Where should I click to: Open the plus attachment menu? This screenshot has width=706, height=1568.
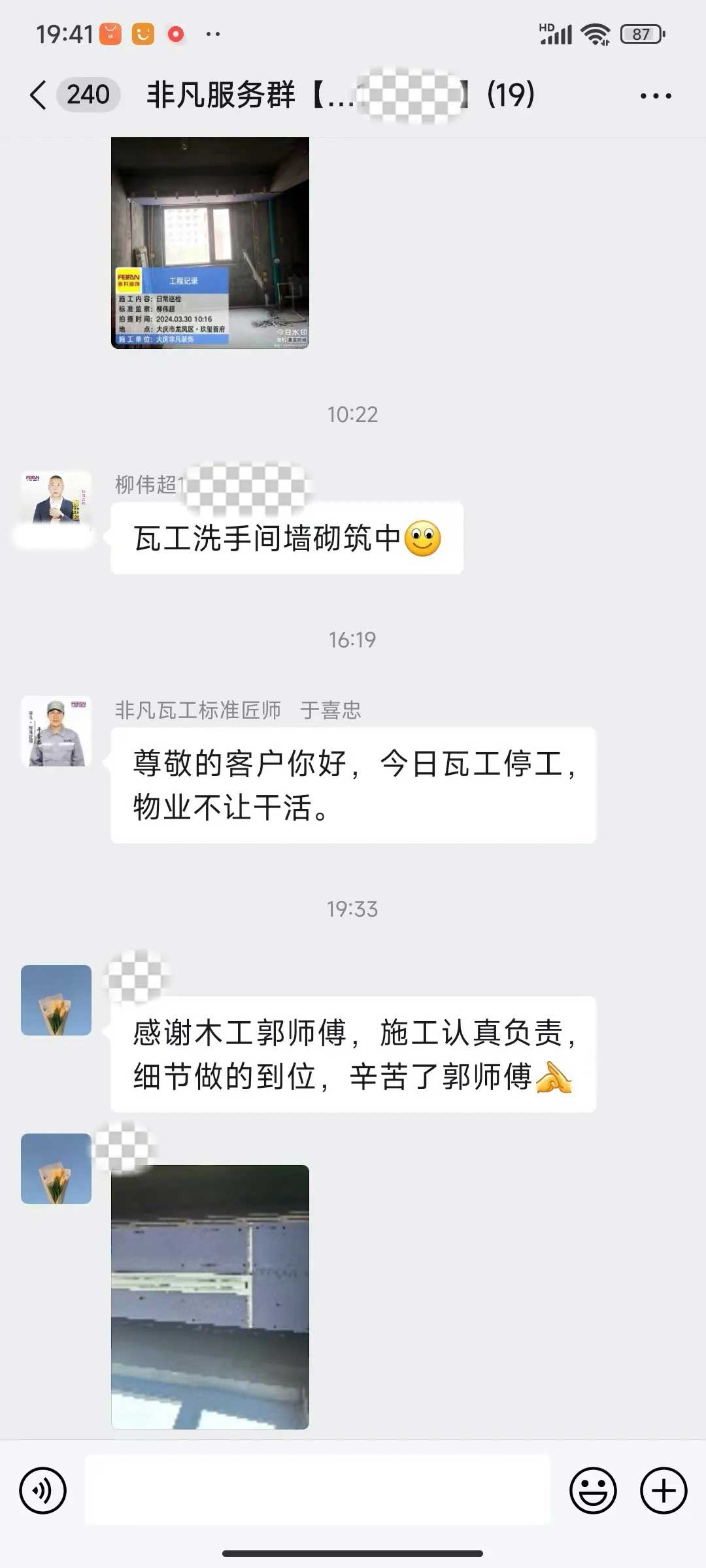point(663,1491)
